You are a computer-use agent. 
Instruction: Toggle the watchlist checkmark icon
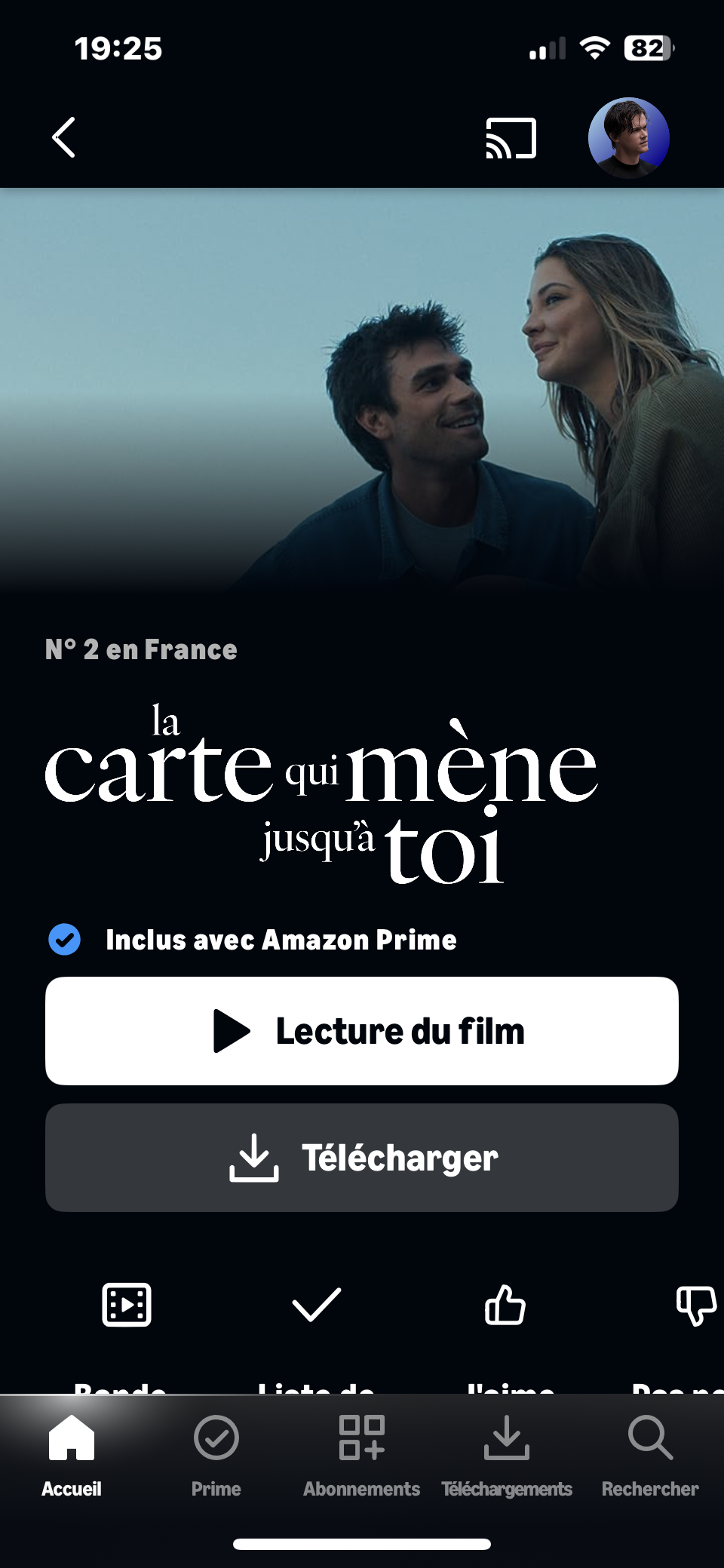[x=317, y=1305]
